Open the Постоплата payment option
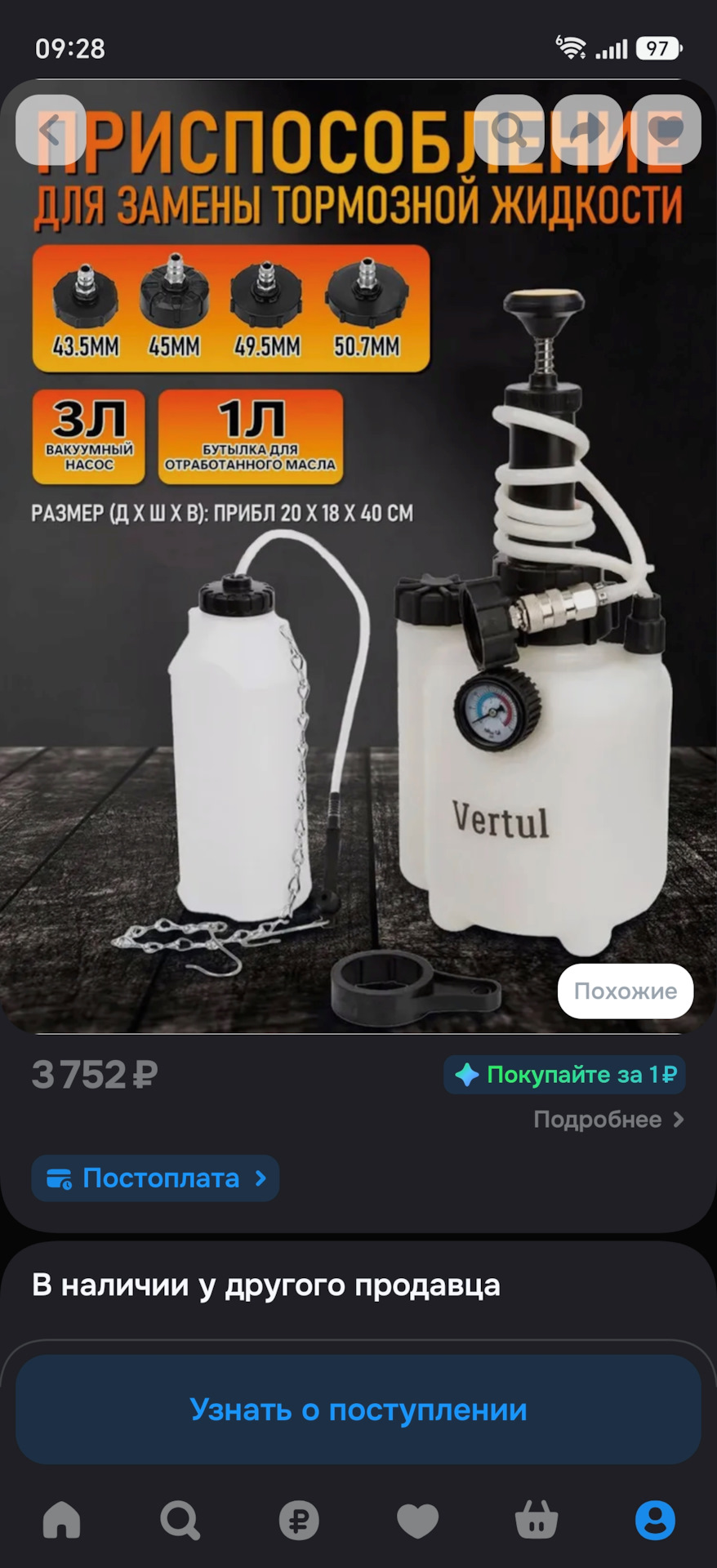 pos(155,1178)
